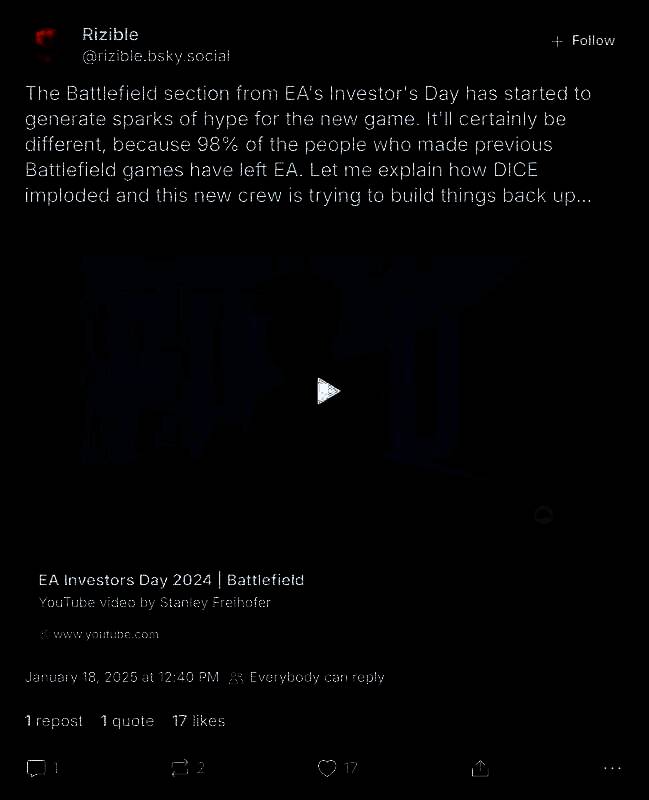Reply to this post
Image resolution: width=649 pixels, height=800 pixels.
[36, 768]
